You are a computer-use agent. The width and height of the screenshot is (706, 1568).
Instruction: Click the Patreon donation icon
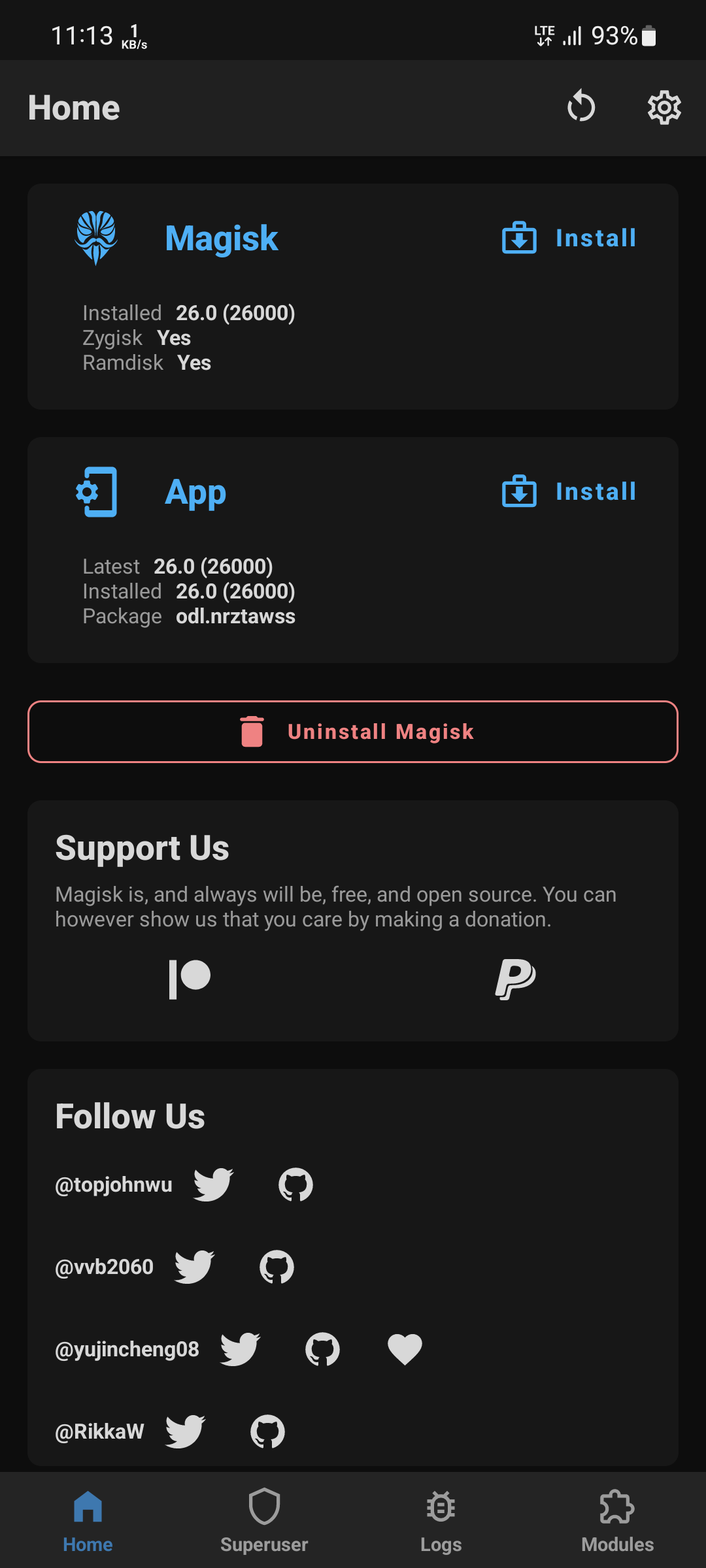click(190, 978)
